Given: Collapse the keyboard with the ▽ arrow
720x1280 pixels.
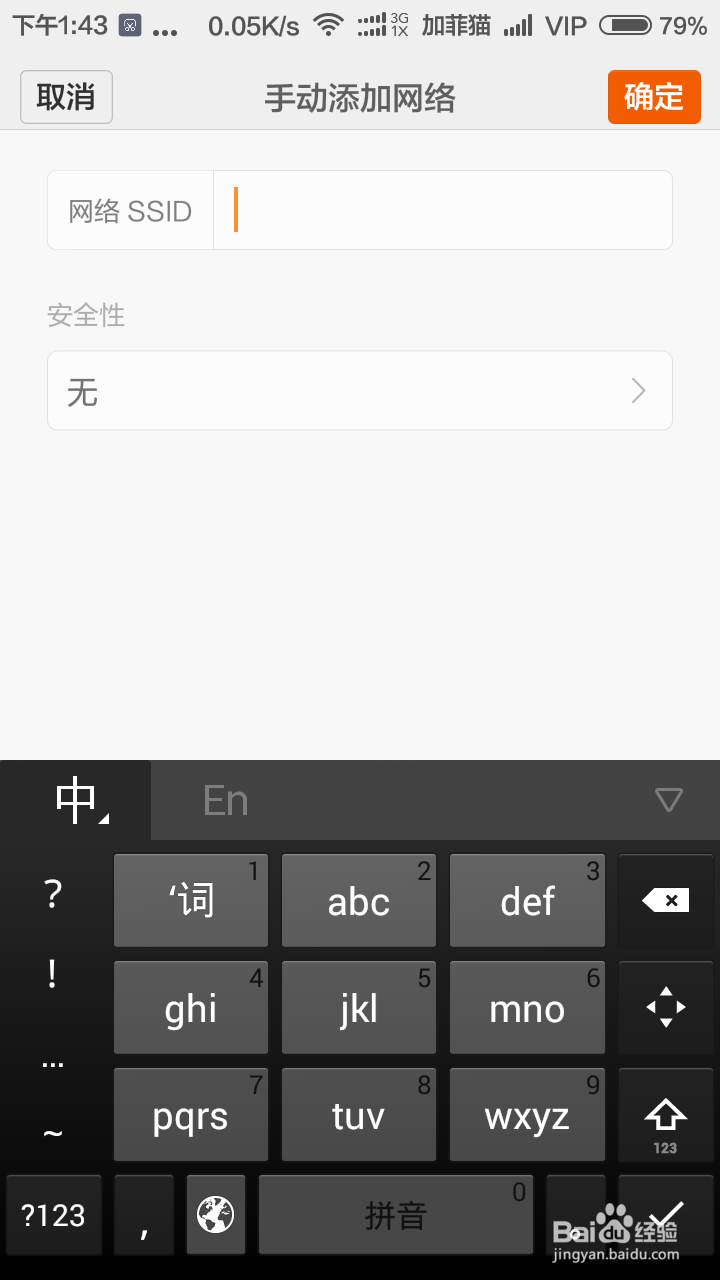Looking at the screenshot, I should tap(667, 799).
